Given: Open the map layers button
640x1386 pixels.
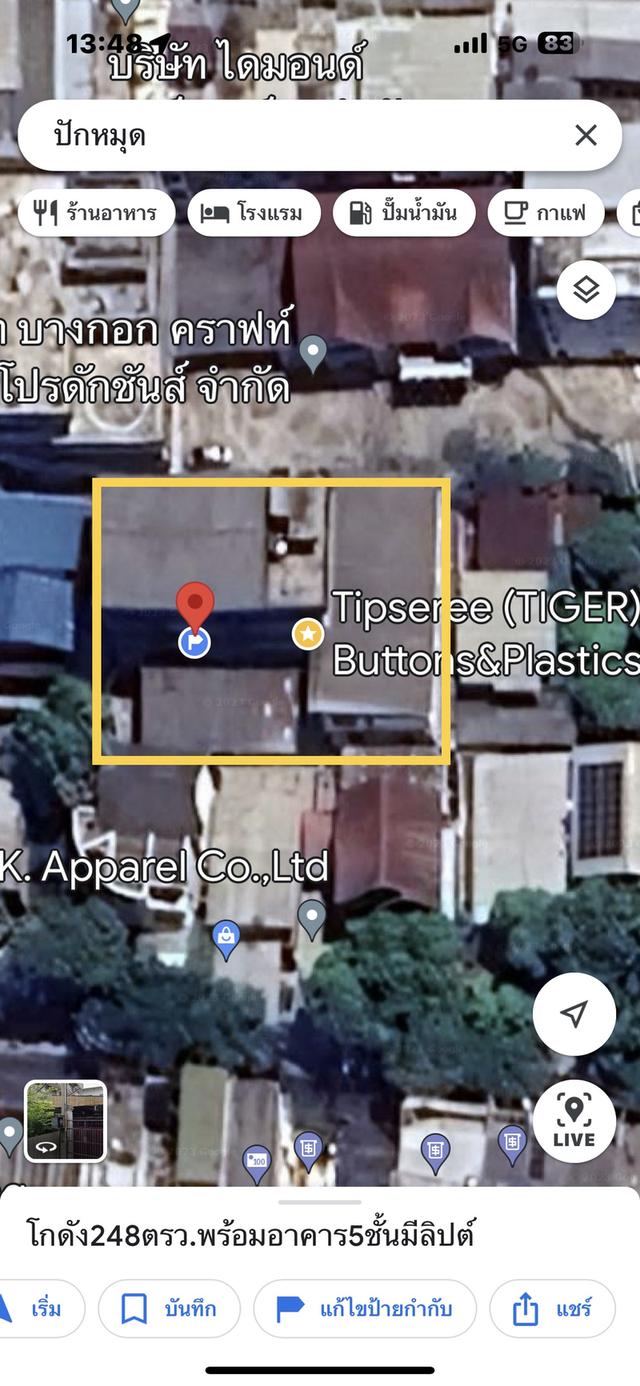Looking at the screenshot, I should [586, 290].
